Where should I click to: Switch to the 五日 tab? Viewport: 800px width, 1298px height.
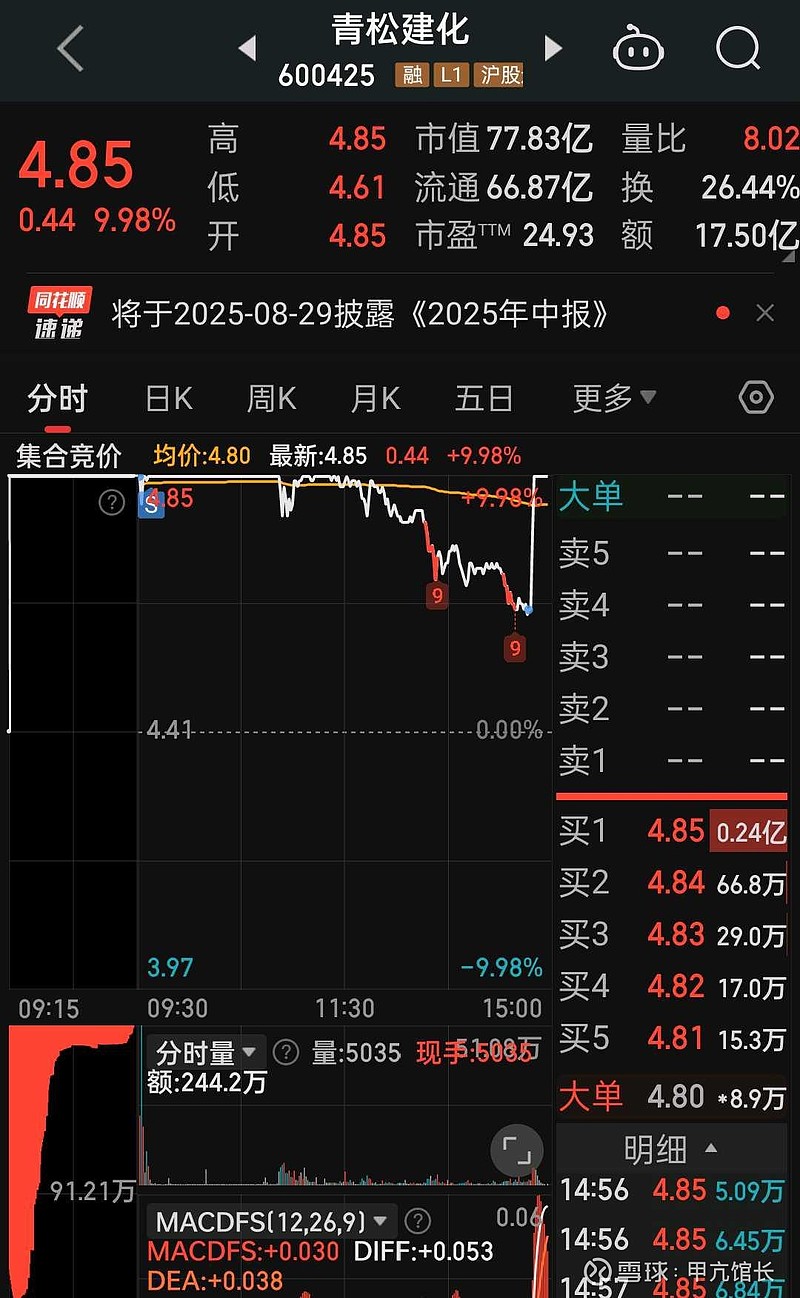(x=484, y=399)
